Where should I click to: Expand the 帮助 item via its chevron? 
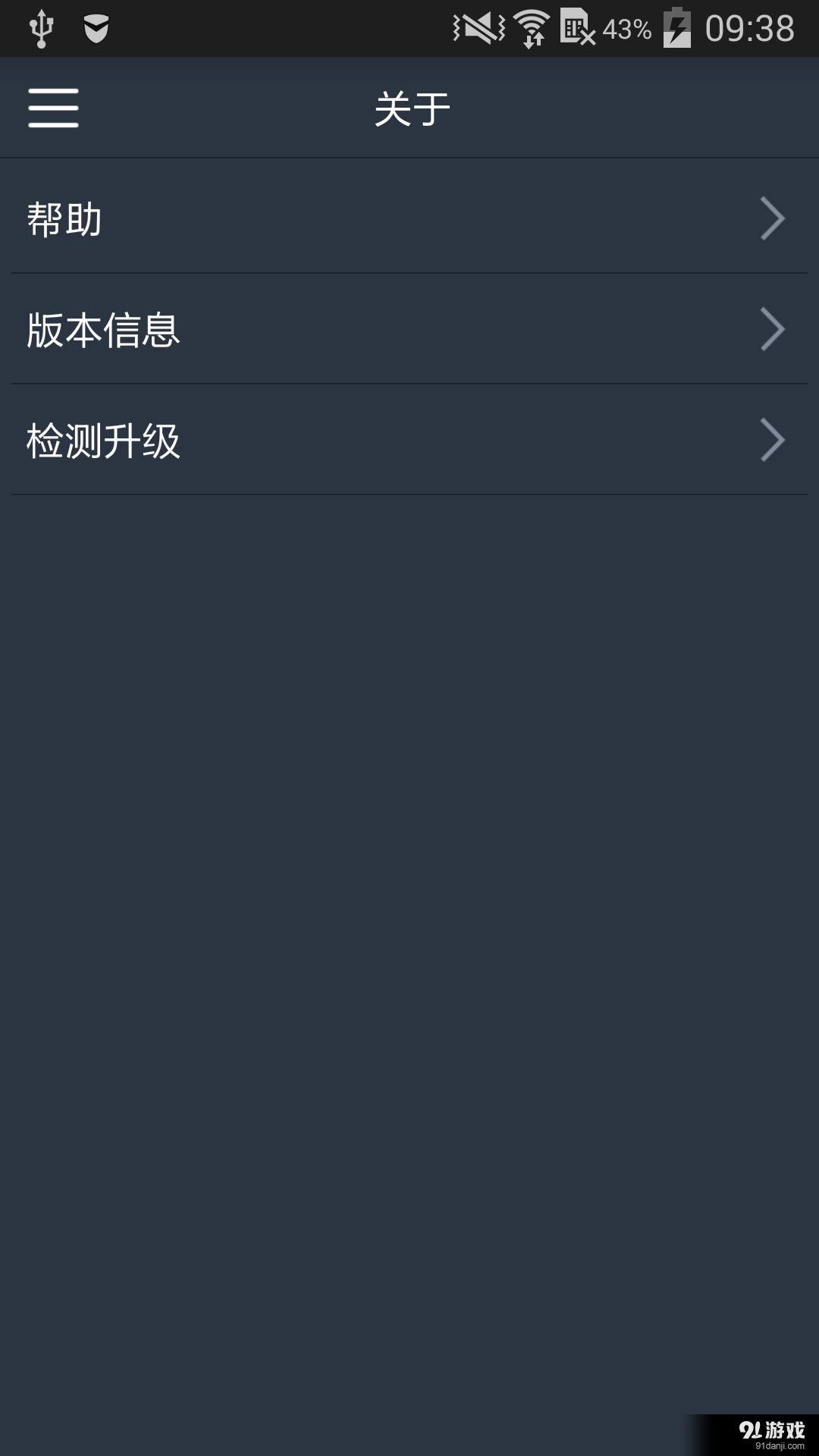click(772, 218)
